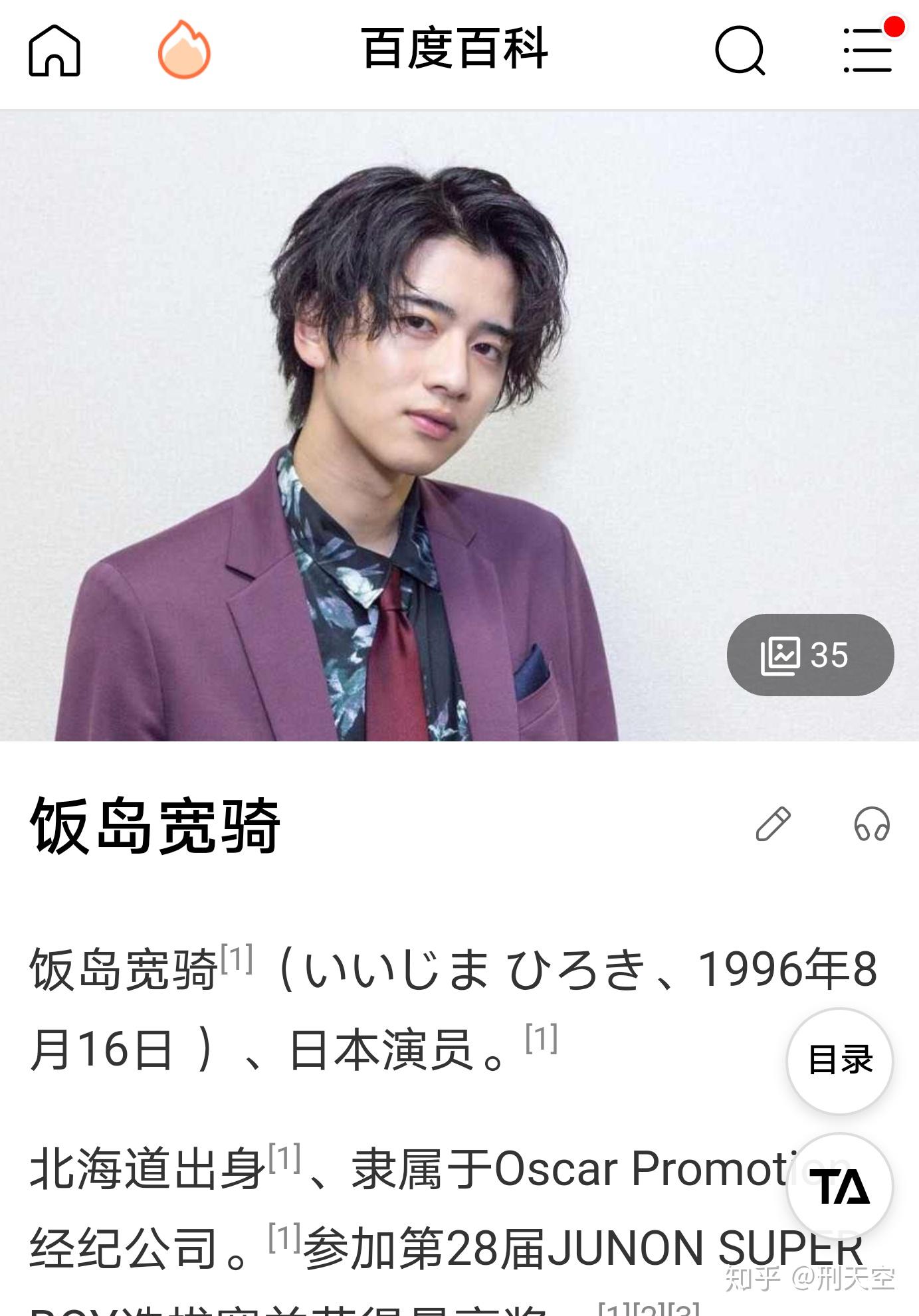Click the home icon in the top bar
The width and height of the screenshot is (919, 1316).
52,50
